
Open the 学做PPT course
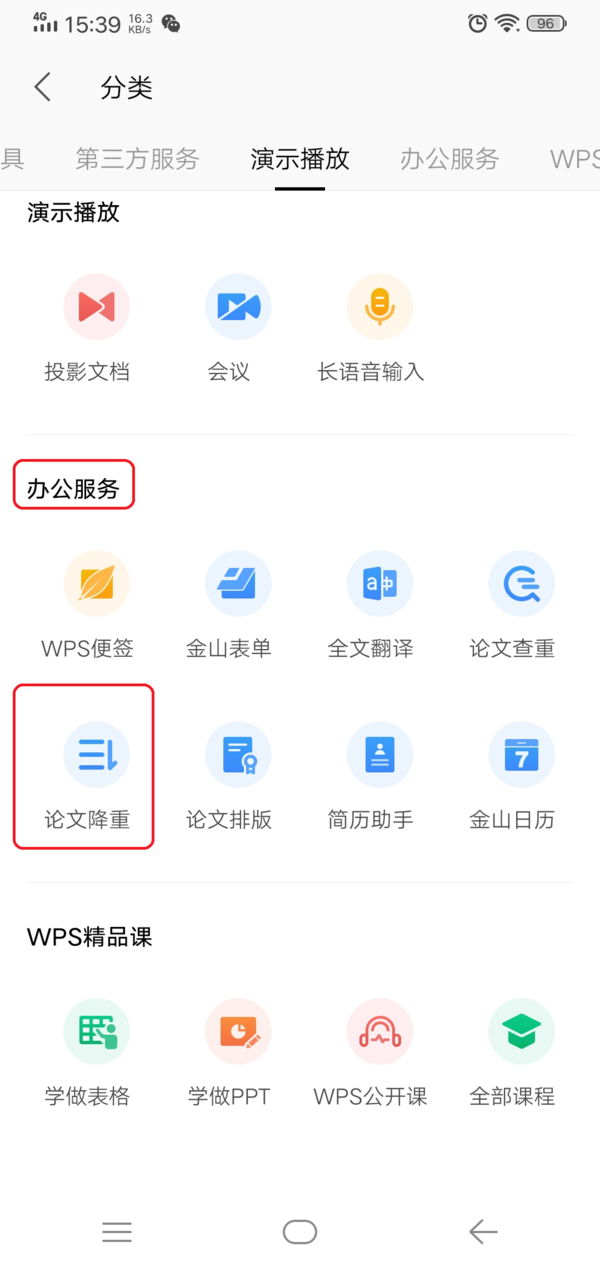pos(230,1052)
